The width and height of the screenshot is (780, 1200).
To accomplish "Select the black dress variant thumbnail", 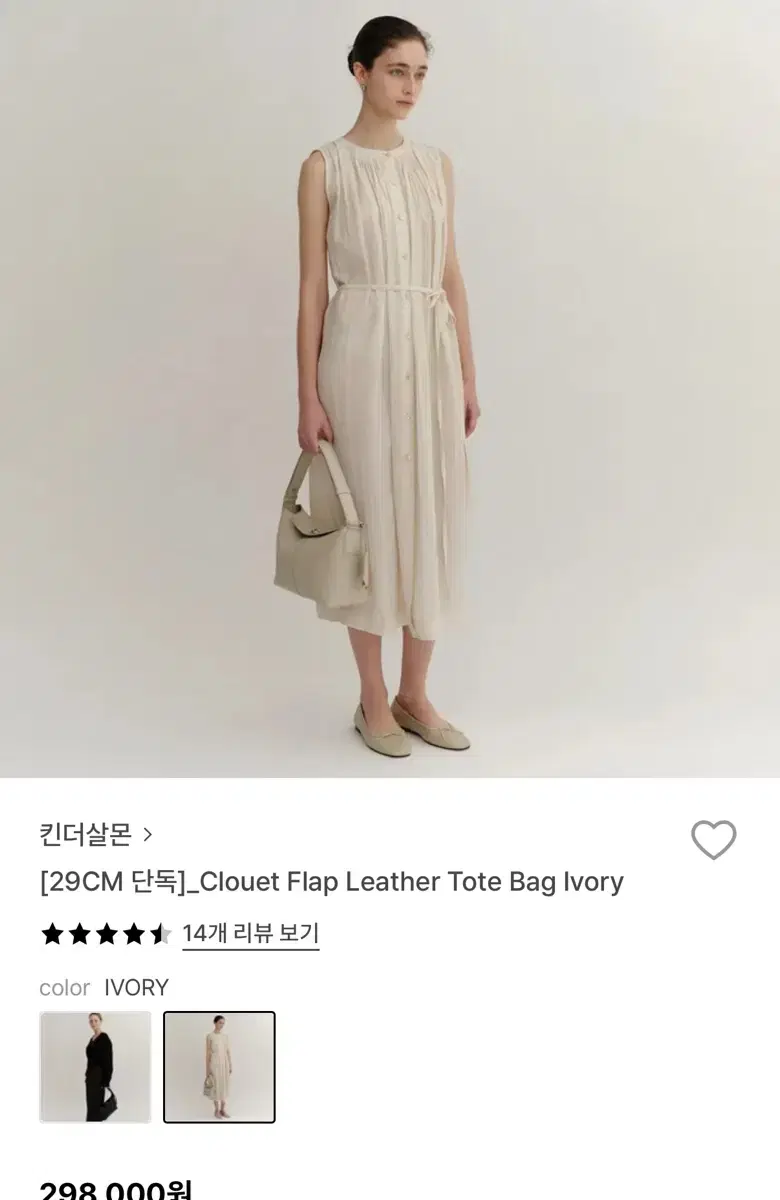I will click(x=94, y=1066).
